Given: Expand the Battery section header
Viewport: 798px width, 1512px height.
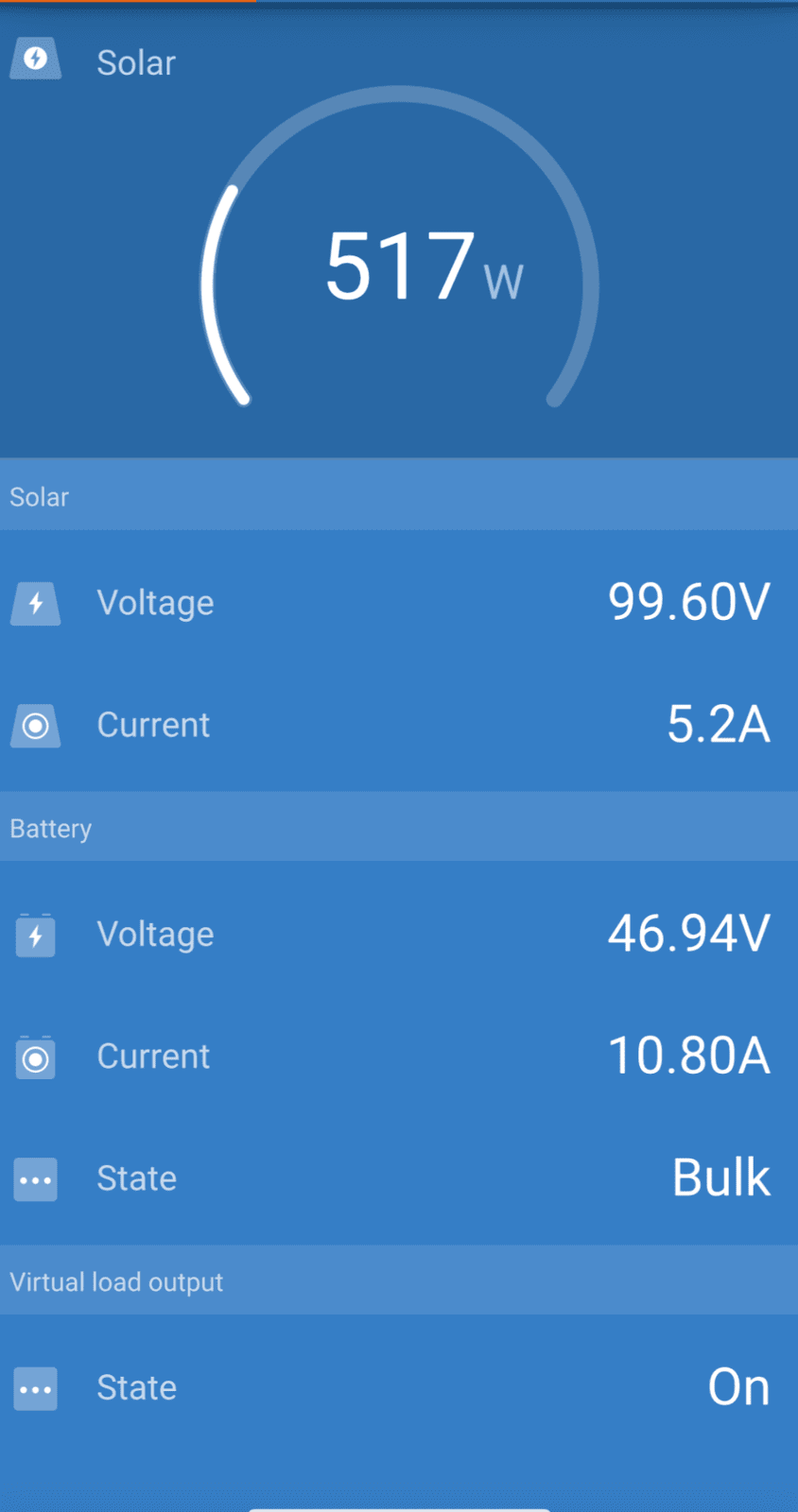Looking at the screenshot, I should 399,828.
